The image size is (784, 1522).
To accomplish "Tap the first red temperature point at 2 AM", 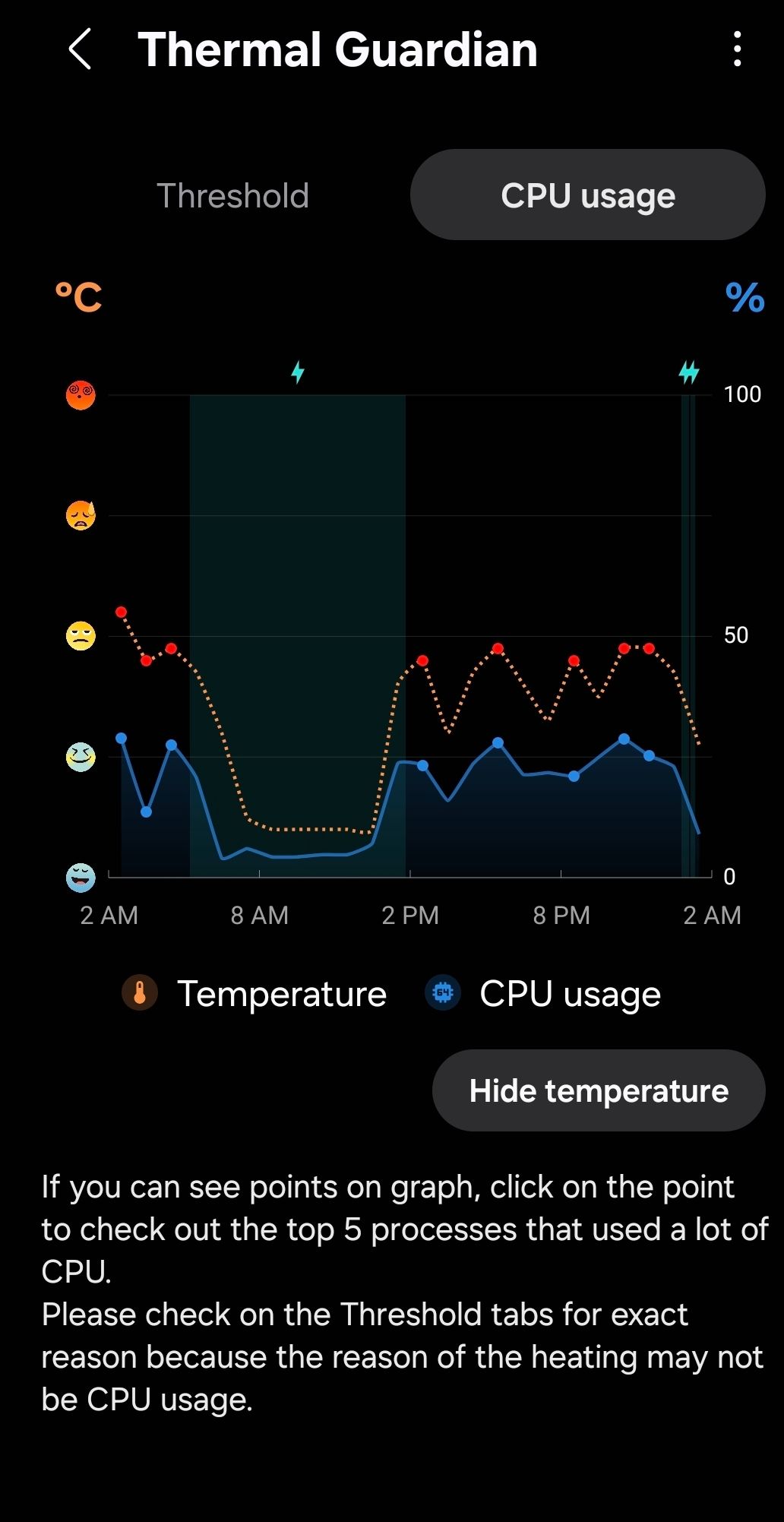I will coord(122,611).
